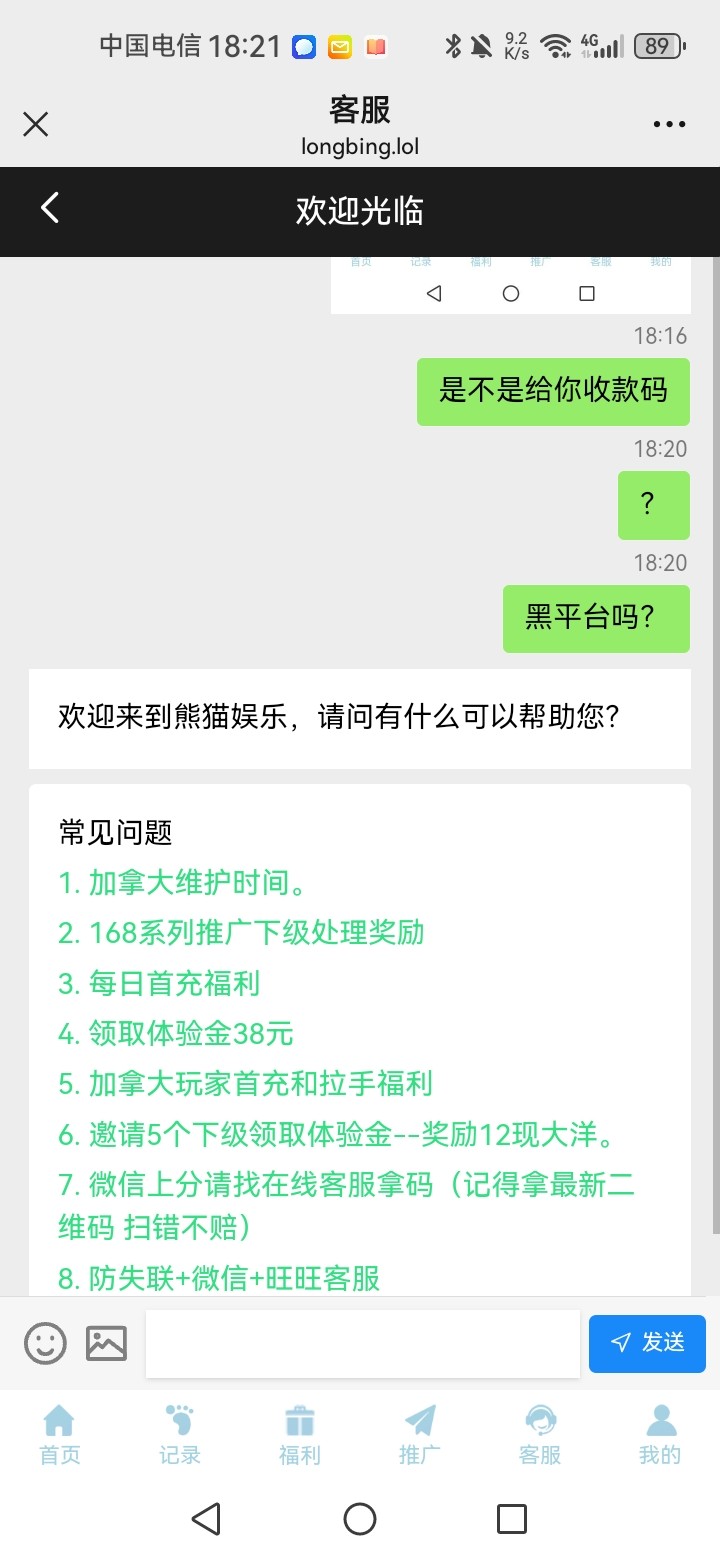The image size is (720, 1560).
Task: Open FAQ 加拿大玩家首充和拉手福利
Action: click(x=245, y=1083)
